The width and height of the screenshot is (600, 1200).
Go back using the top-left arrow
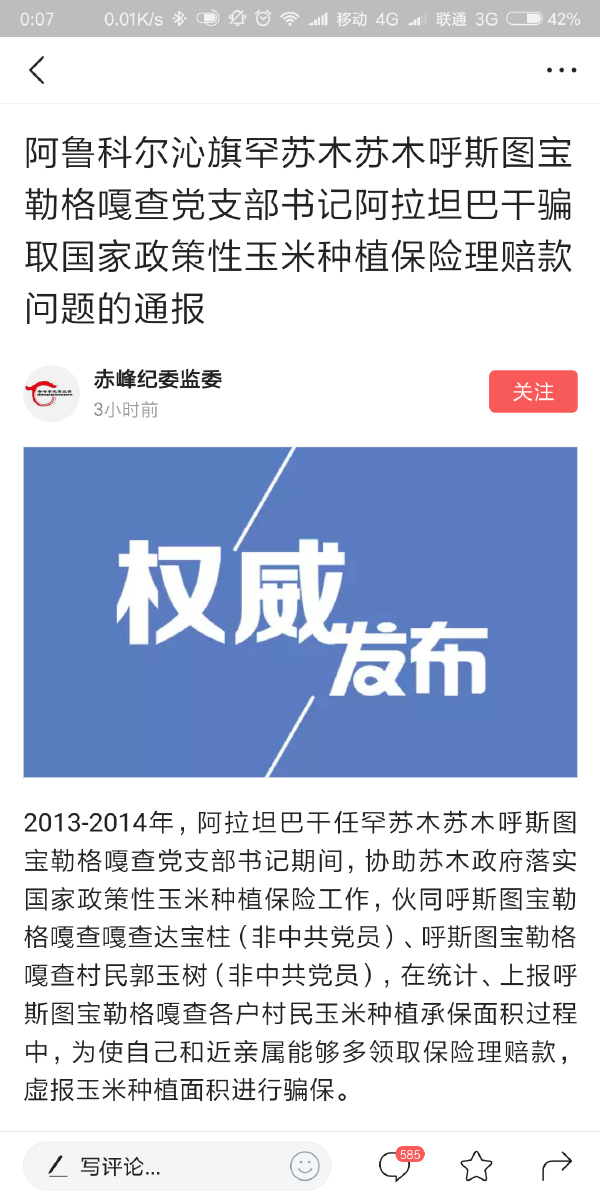[37, 70]
